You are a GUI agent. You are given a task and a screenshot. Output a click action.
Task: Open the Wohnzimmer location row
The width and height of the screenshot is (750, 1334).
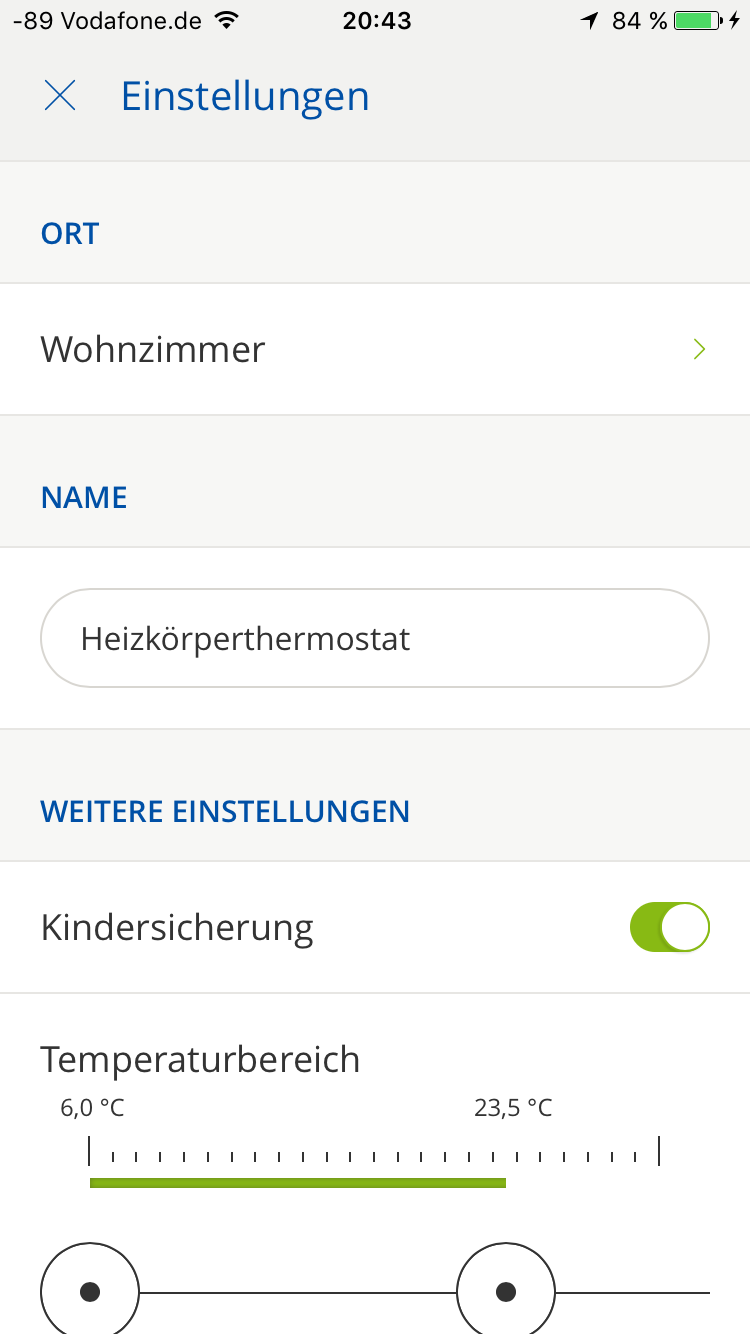coord(374,349)
